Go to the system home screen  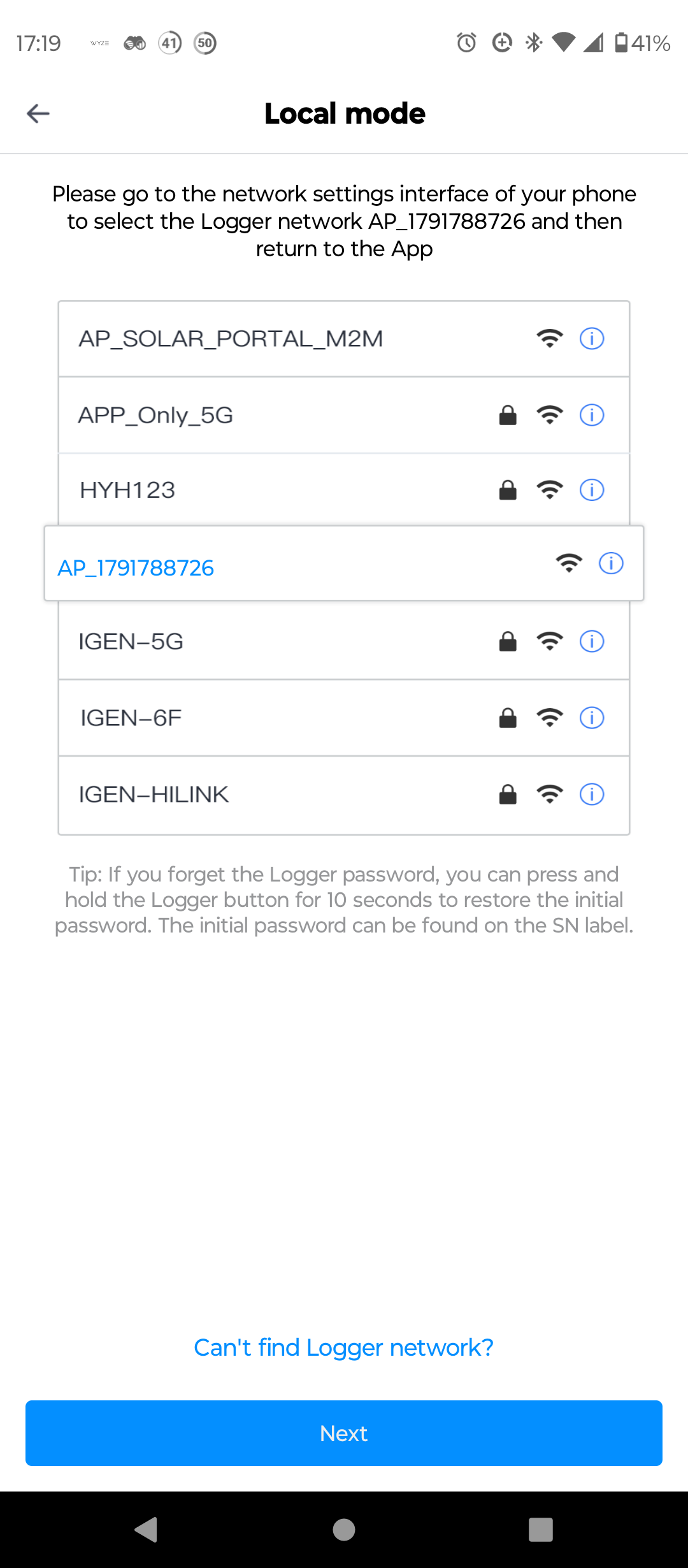[344, 1529]
